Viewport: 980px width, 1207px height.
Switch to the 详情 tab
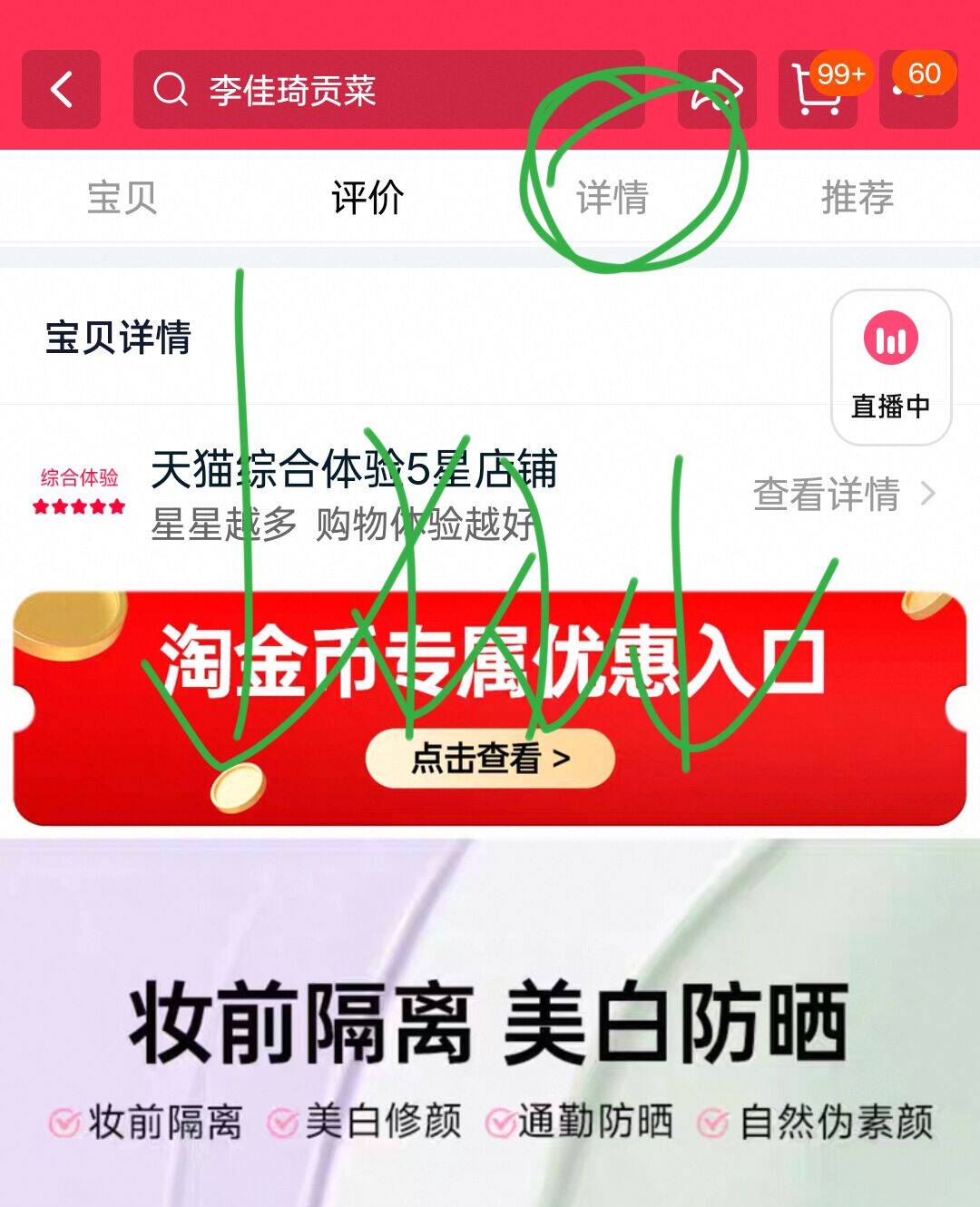point(612,197)
